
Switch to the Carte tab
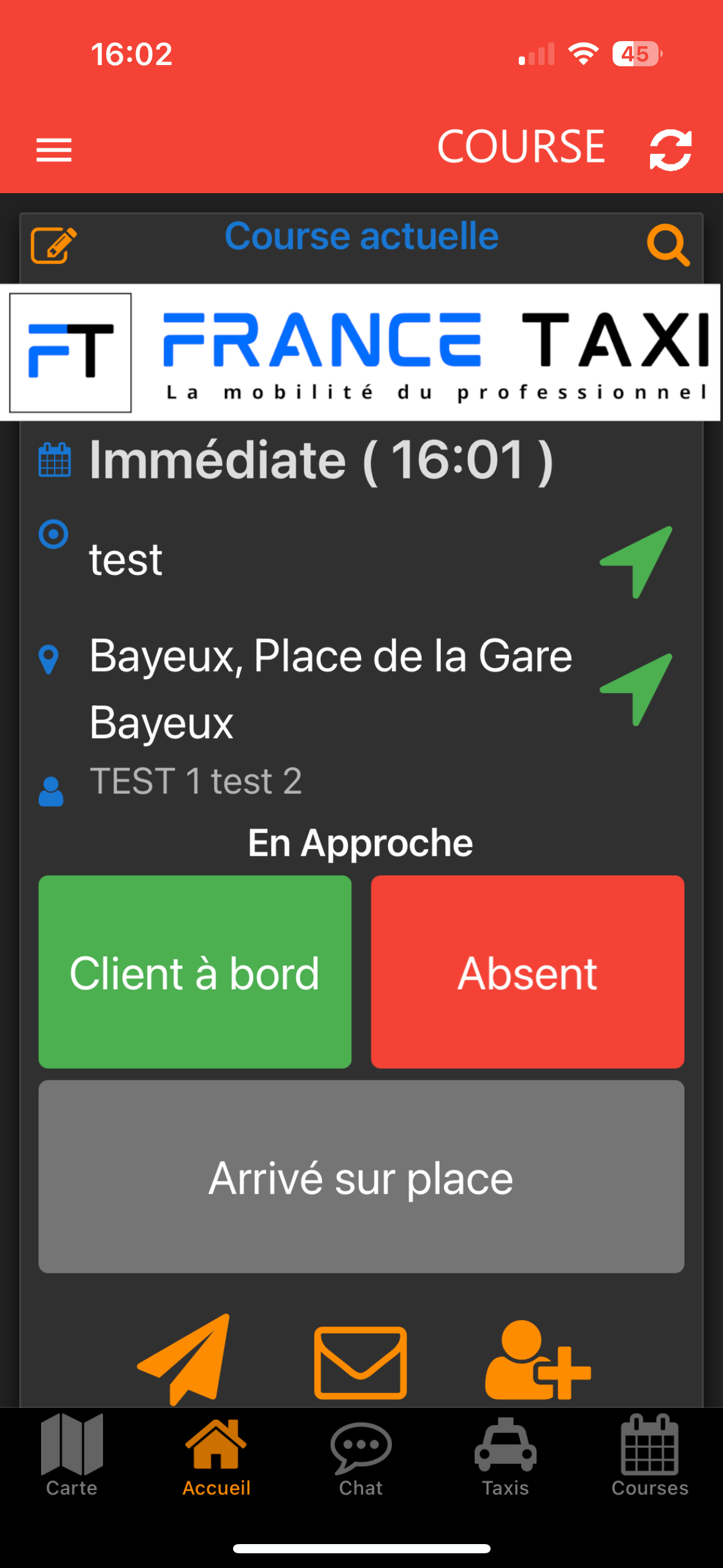click(x=72, y=1455)
